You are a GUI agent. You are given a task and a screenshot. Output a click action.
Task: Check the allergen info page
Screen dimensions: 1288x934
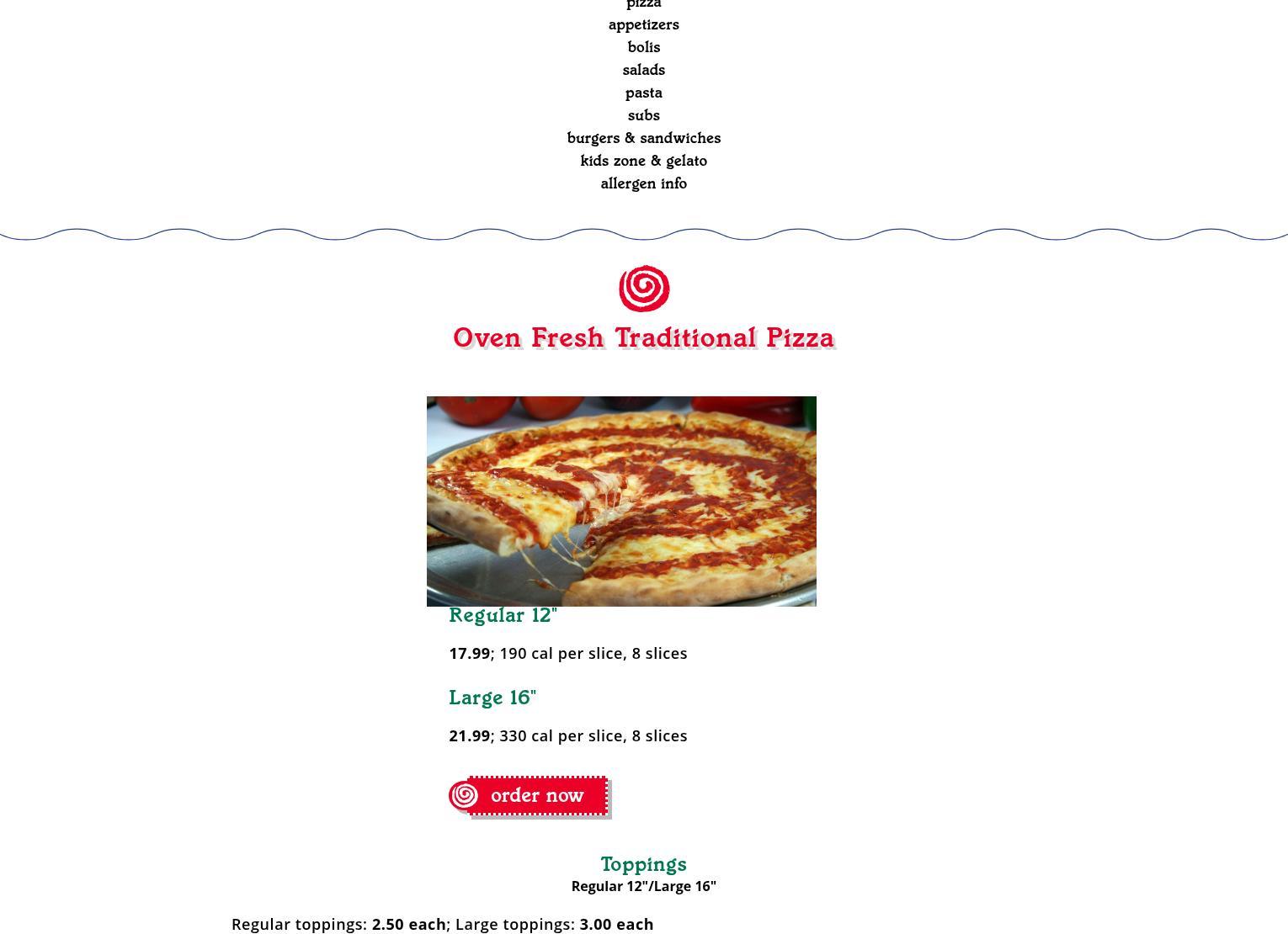pos(643,184)
